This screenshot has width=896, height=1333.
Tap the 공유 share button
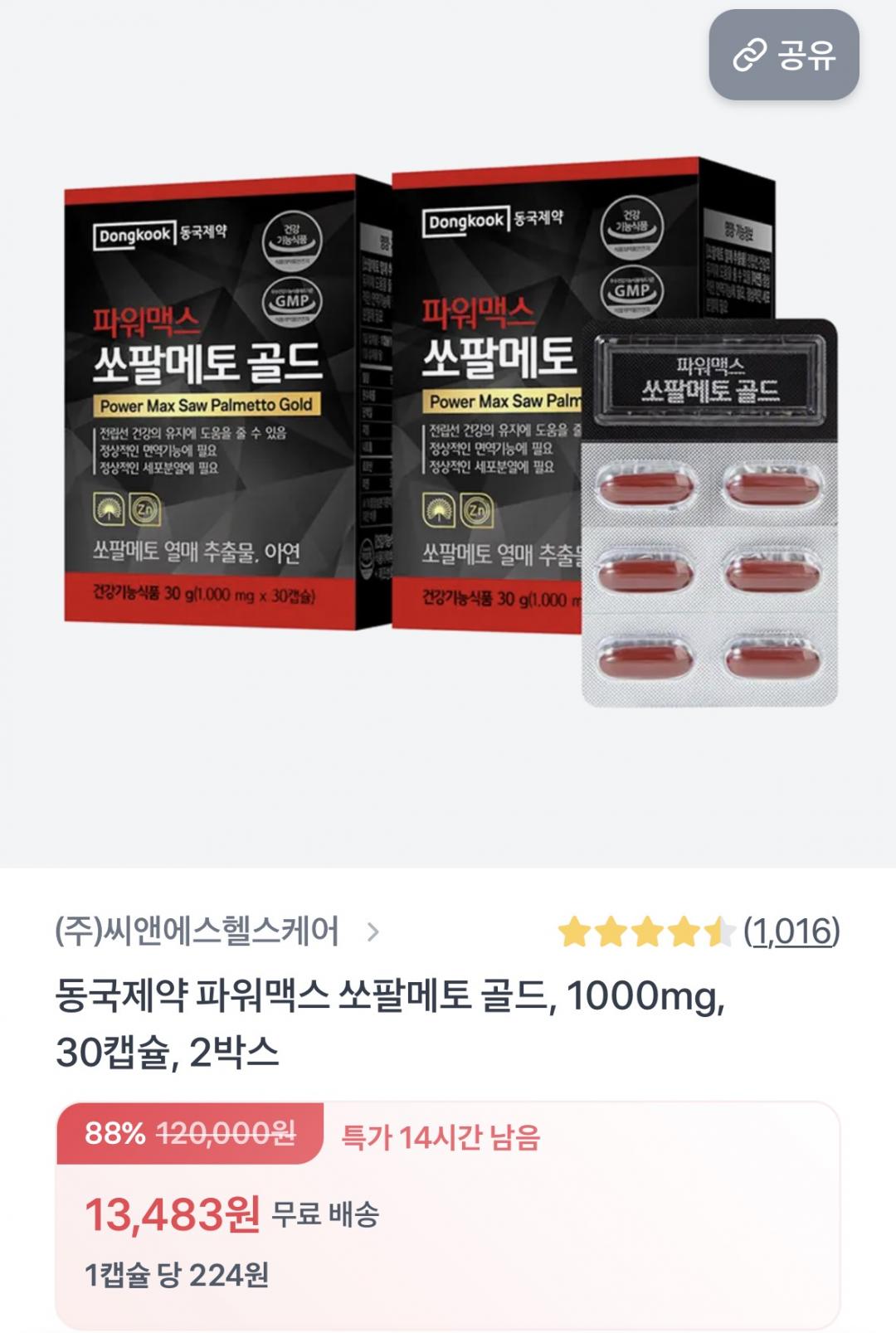click(x=783, y=56)
